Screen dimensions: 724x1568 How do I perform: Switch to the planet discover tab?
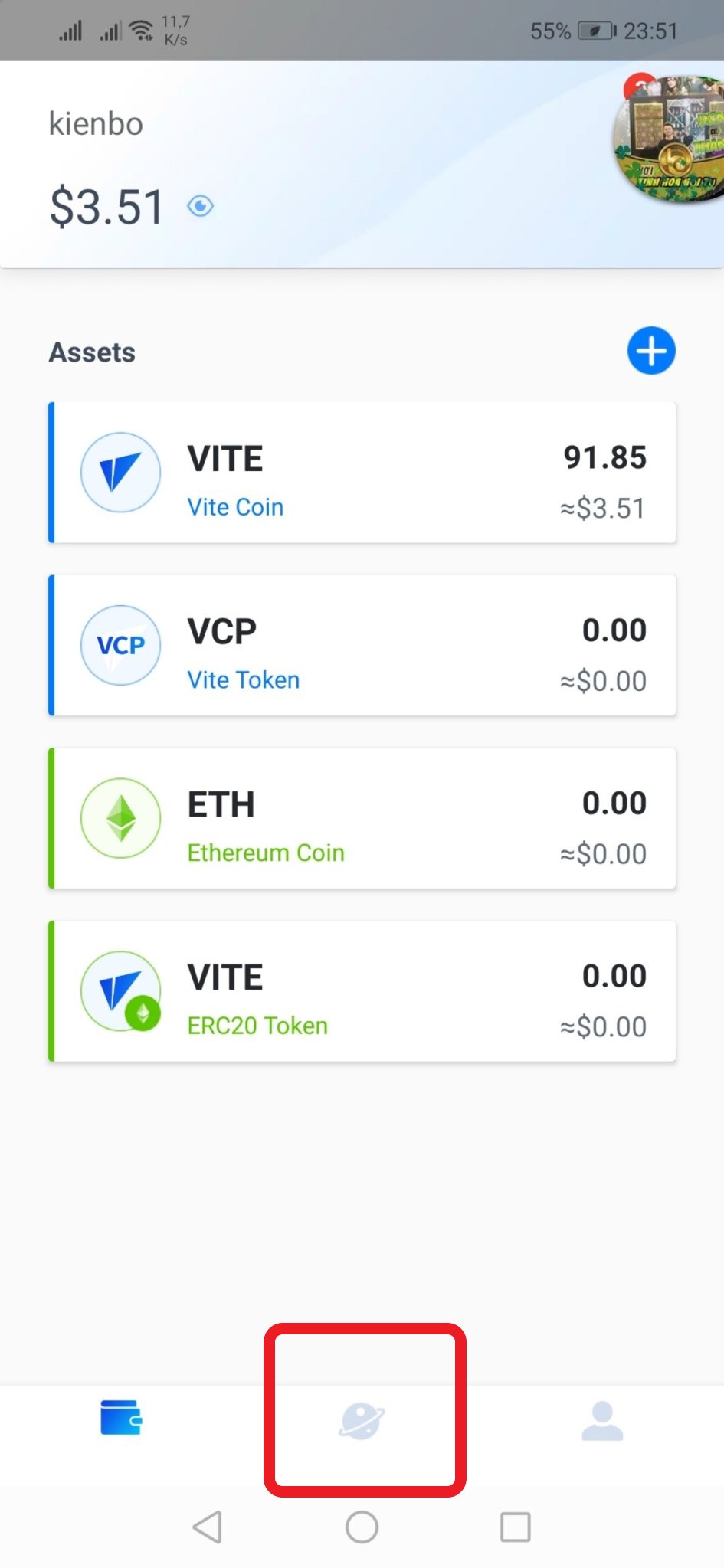coord(362,1421)
